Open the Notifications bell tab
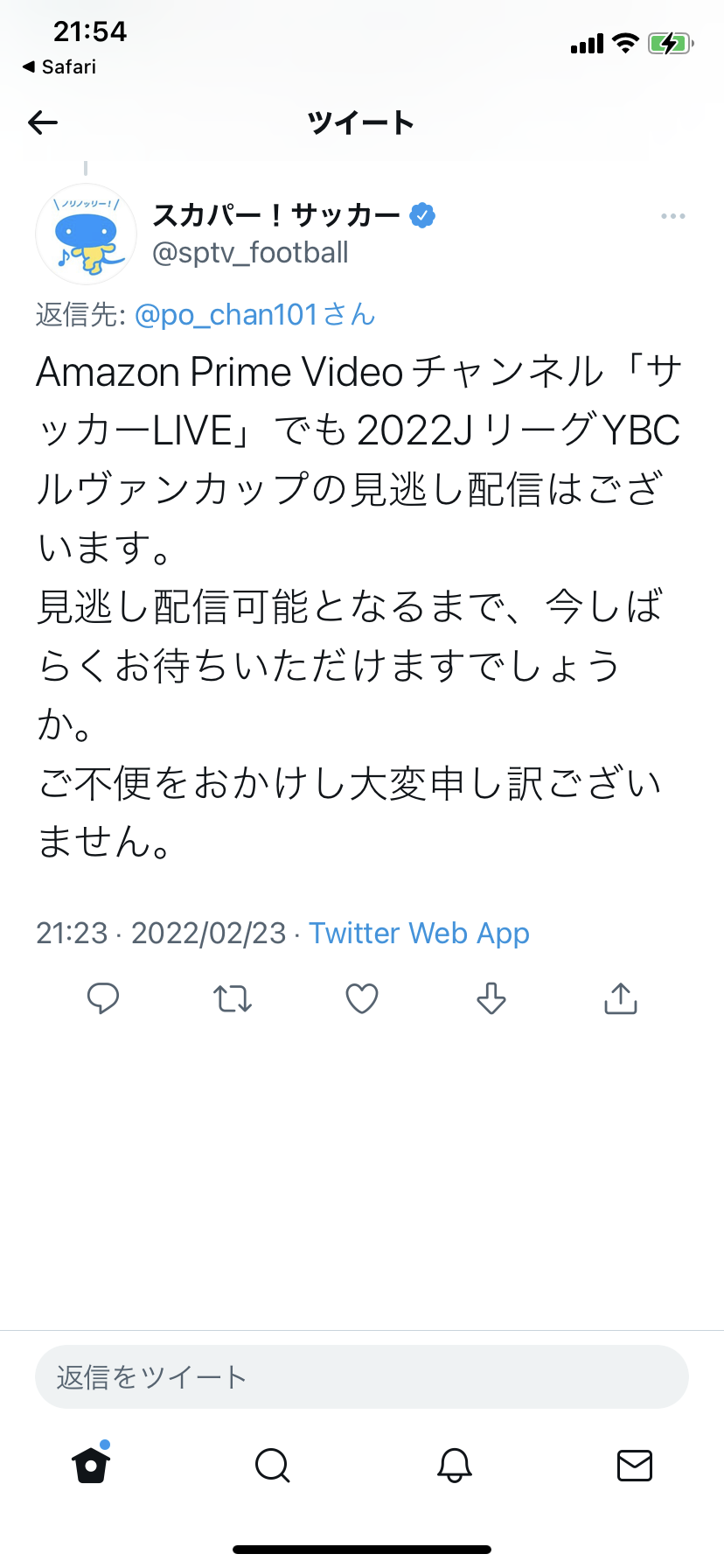The image size is (724, 1568). tap(455, 1465)
